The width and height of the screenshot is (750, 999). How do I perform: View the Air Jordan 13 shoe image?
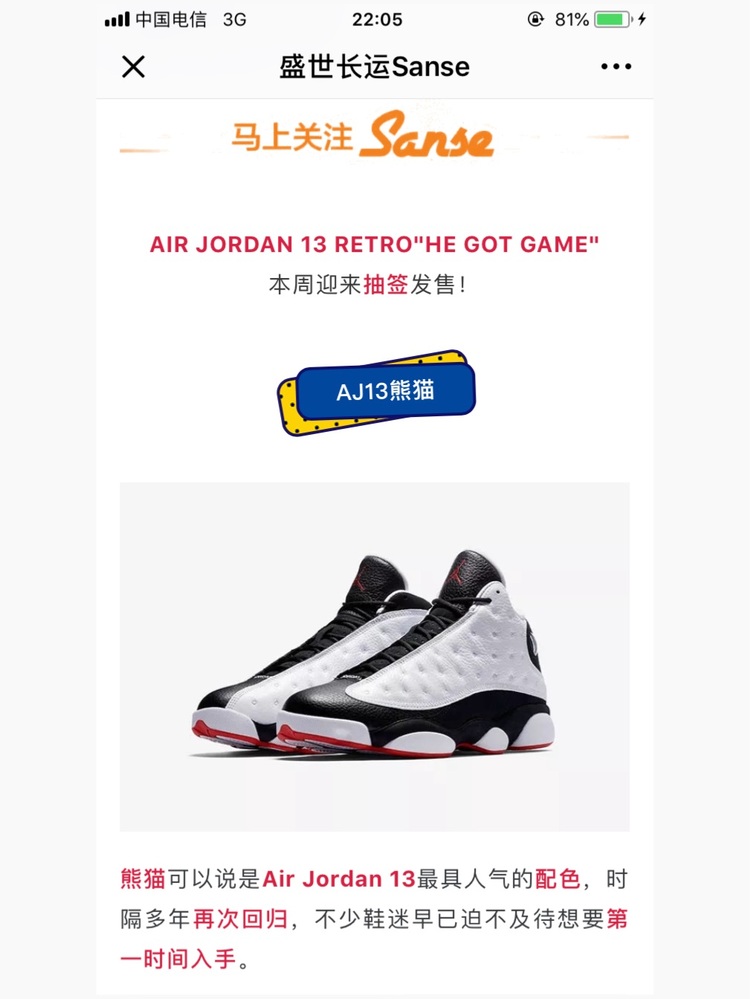pos(374,656)
